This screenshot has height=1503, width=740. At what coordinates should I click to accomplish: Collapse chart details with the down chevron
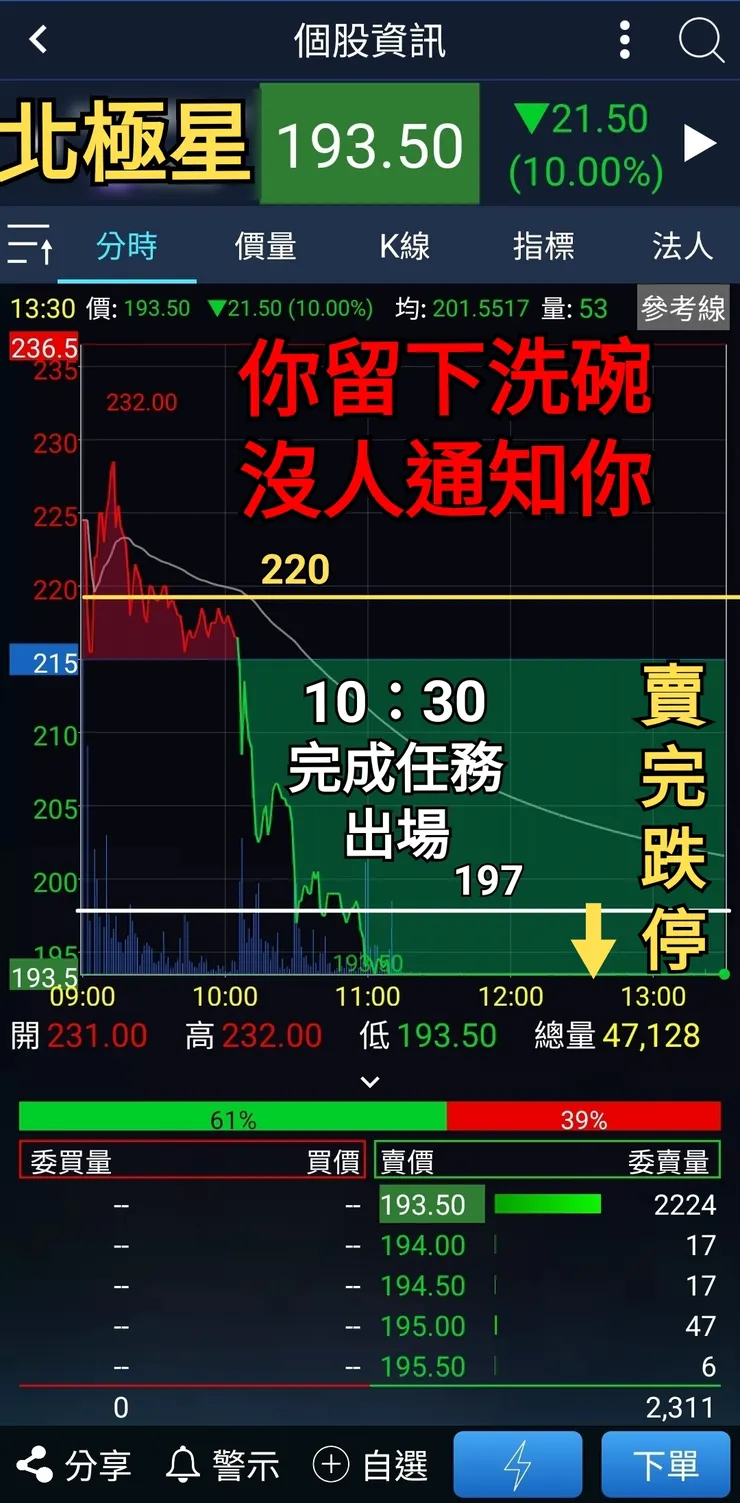(370, 1082)
